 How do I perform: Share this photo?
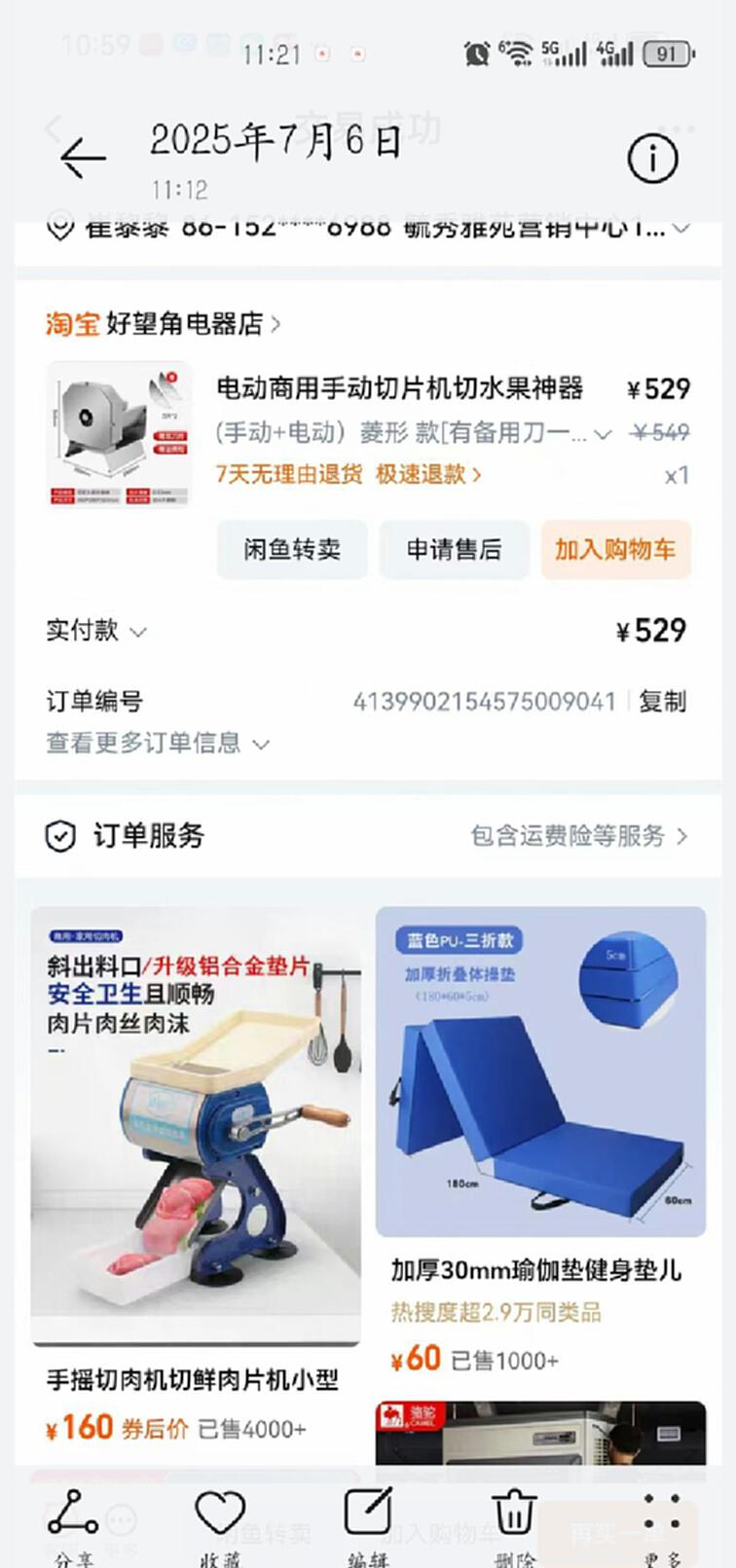click(73, 1525)
